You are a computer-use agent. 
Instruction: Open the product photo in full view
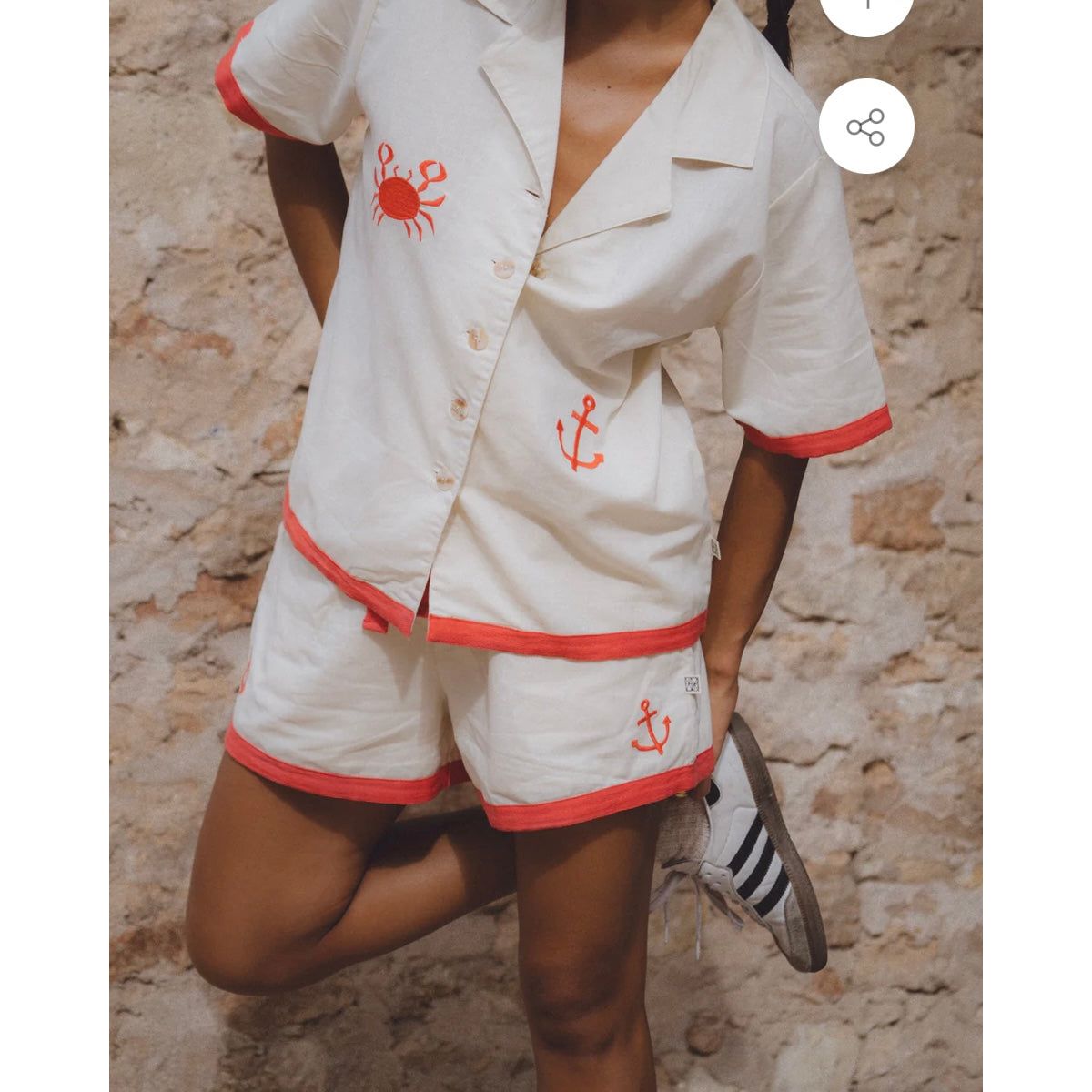(x=510, y=546)
